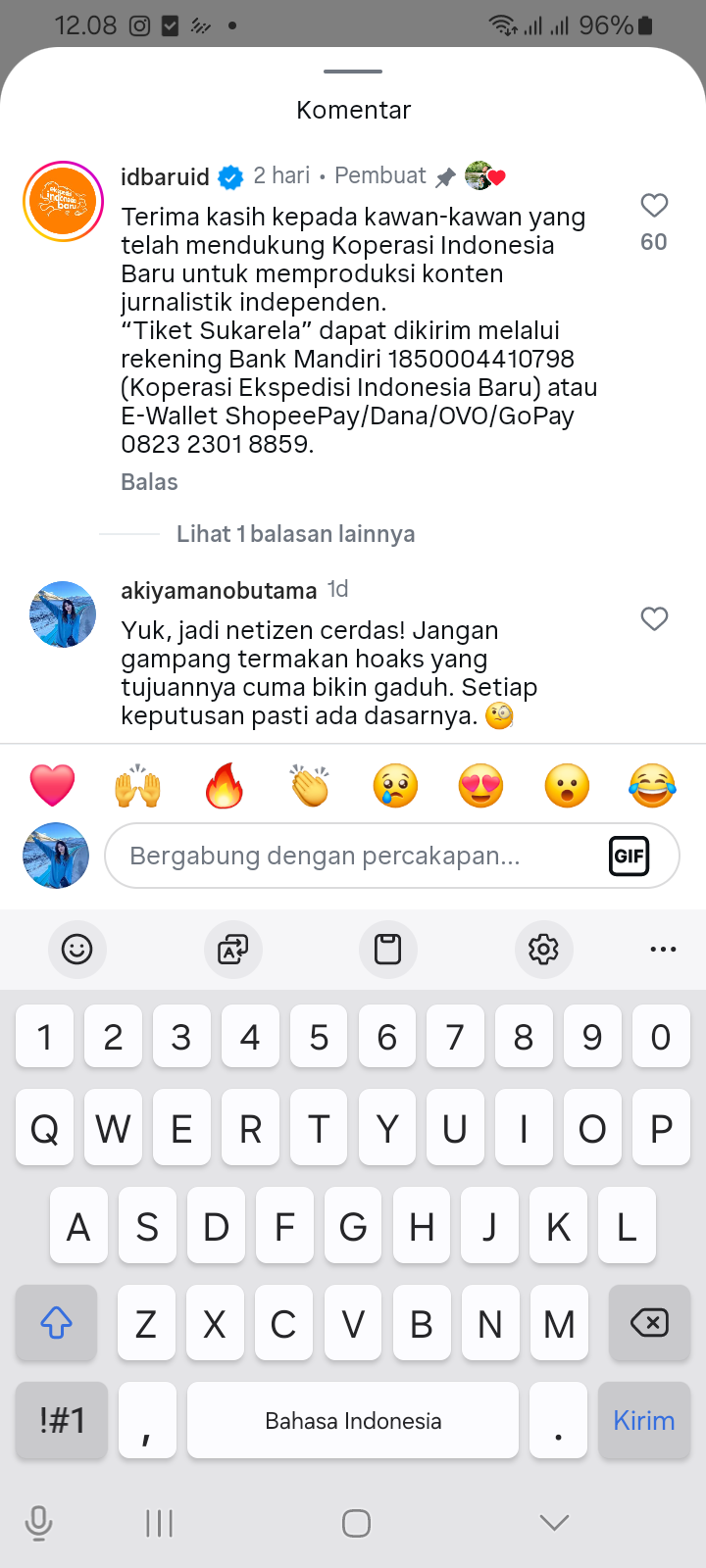This screenshot has height=1568, width=706.
Task: Like the comment by idbaruid
Action: click(x=654, y=206)
